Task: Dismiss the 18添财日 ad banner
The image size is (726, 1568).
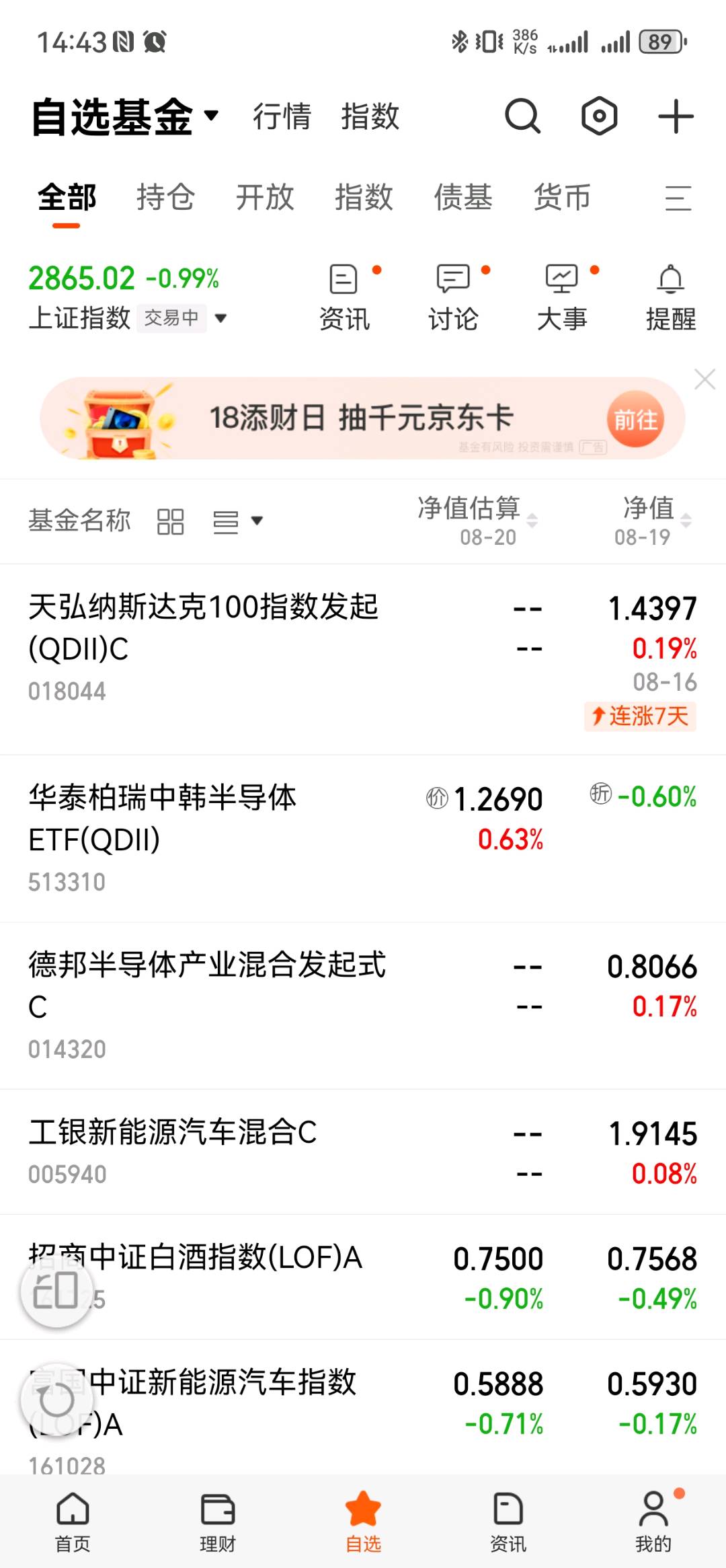Action: coord(704,379)
